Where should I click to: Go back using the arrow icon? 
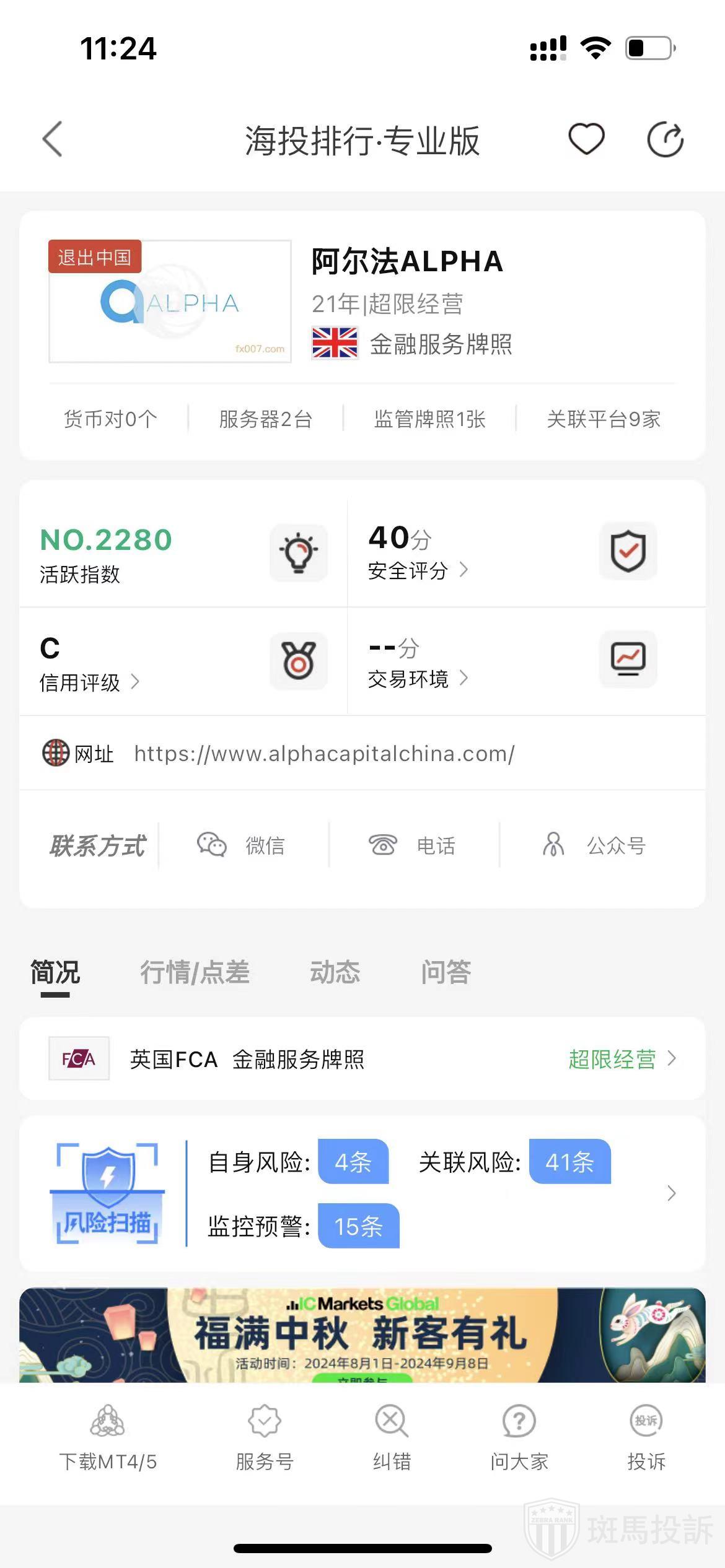point(53,139)
